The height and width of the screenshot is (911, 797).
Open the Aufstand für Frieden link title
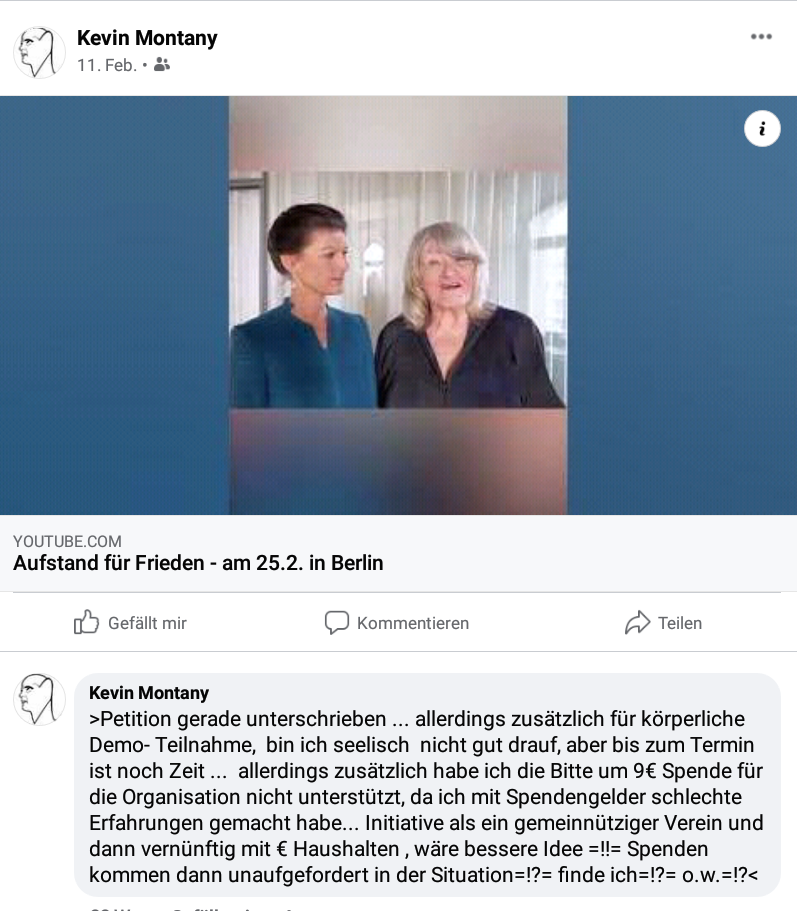coord(198,563)
